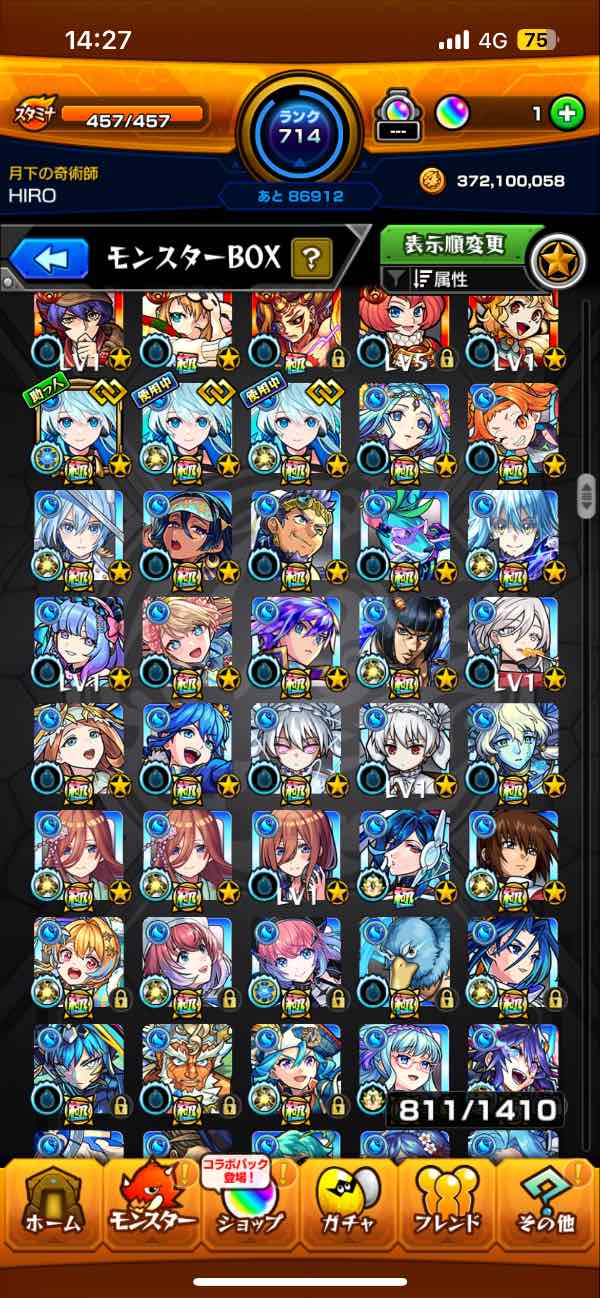
Task: Add orbs with the green plus button
Action: pyautogui.click(x=567, y=113)
